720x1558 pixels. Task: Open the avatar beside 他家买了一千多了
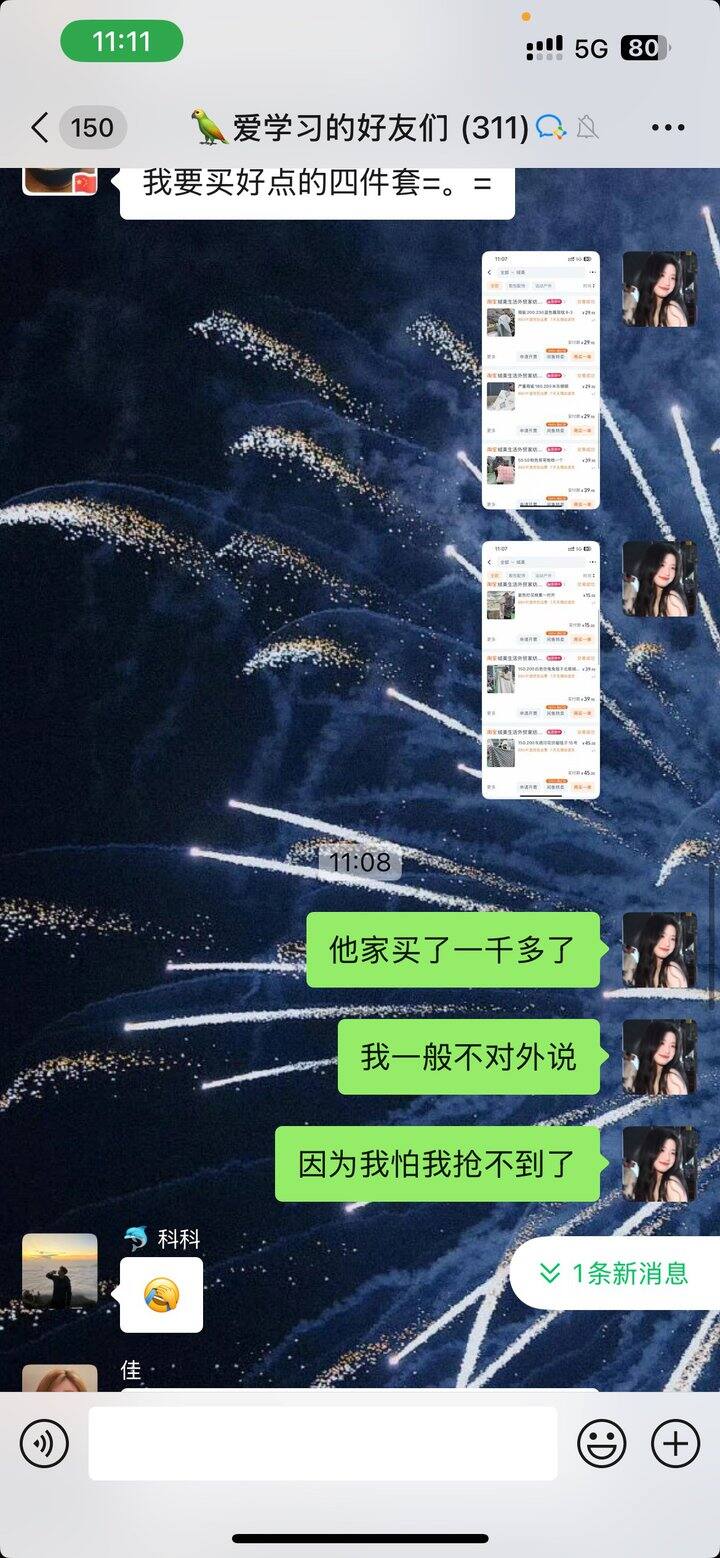(x=659, y=950)
